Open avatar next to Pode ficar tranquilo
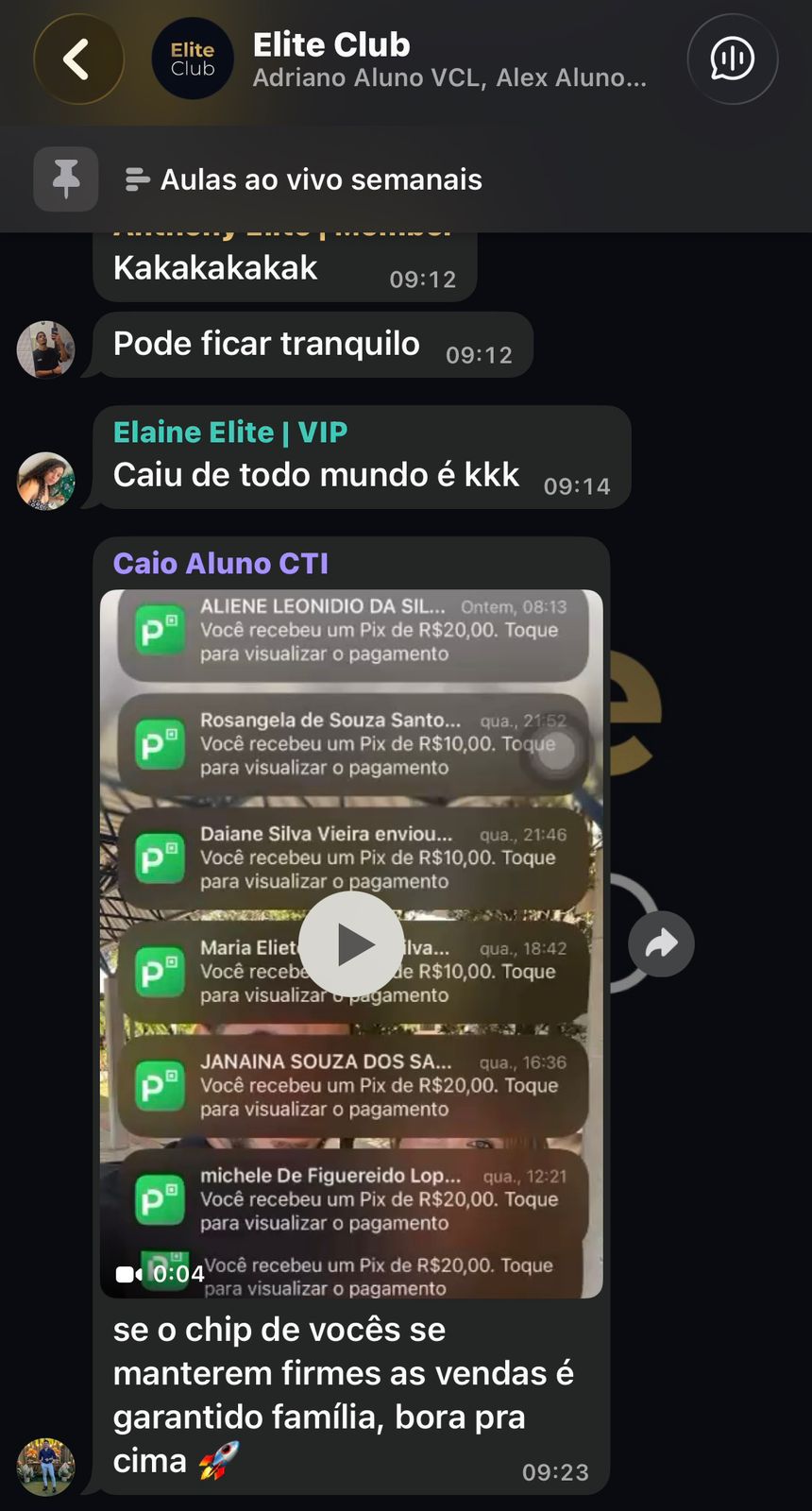This screenshot has width=812, height=1511. click(45, 349)
